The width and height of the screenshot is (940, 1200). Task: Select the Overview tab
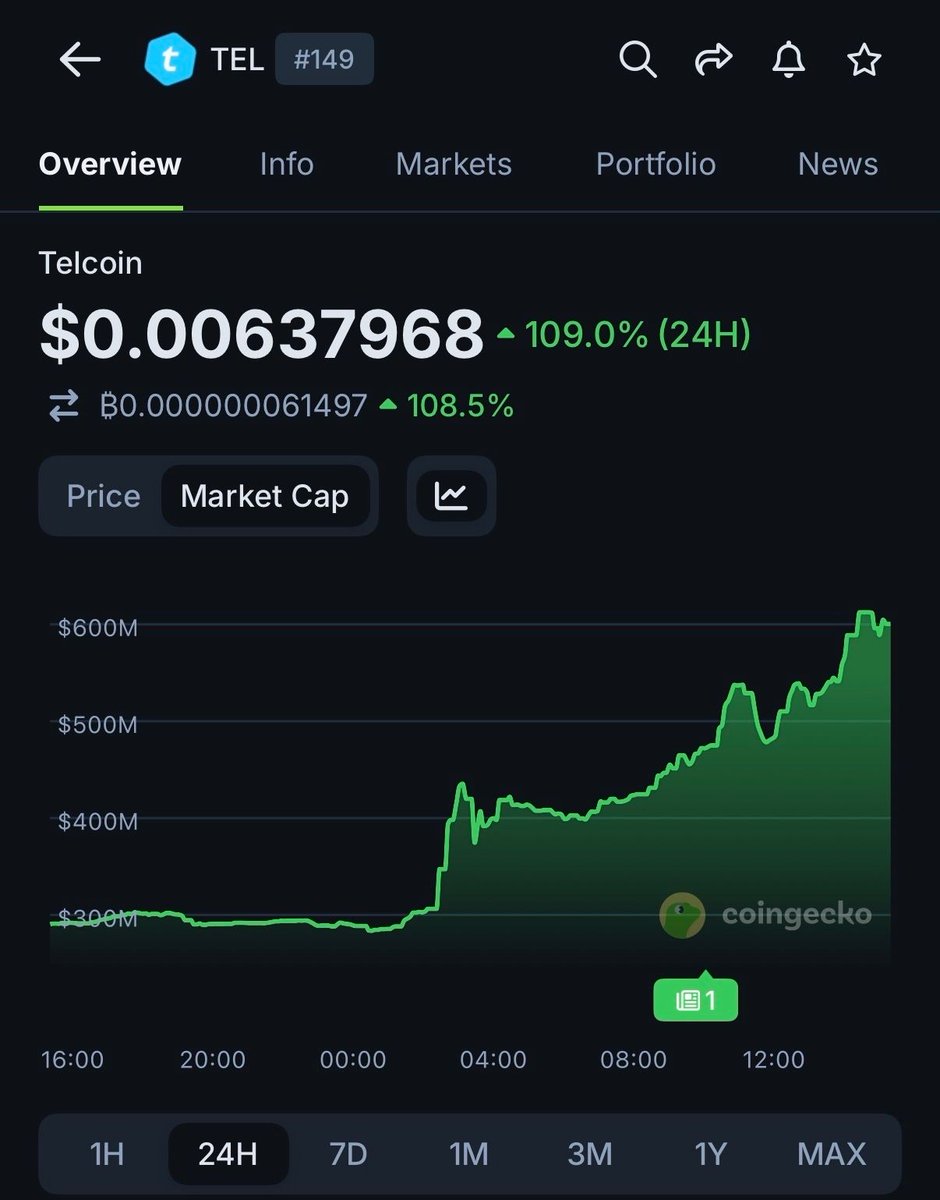tap(110, 164)
